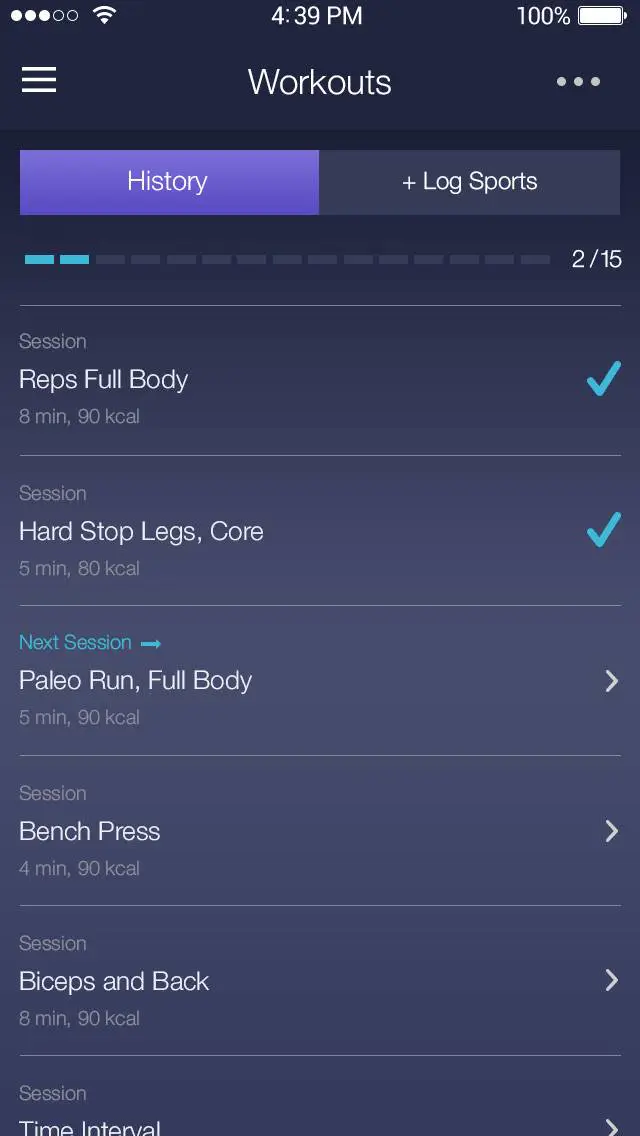Open the Bench Press session
Image resolution: width=640 pixels, height=1136 pixels.
tap(320, 830)
